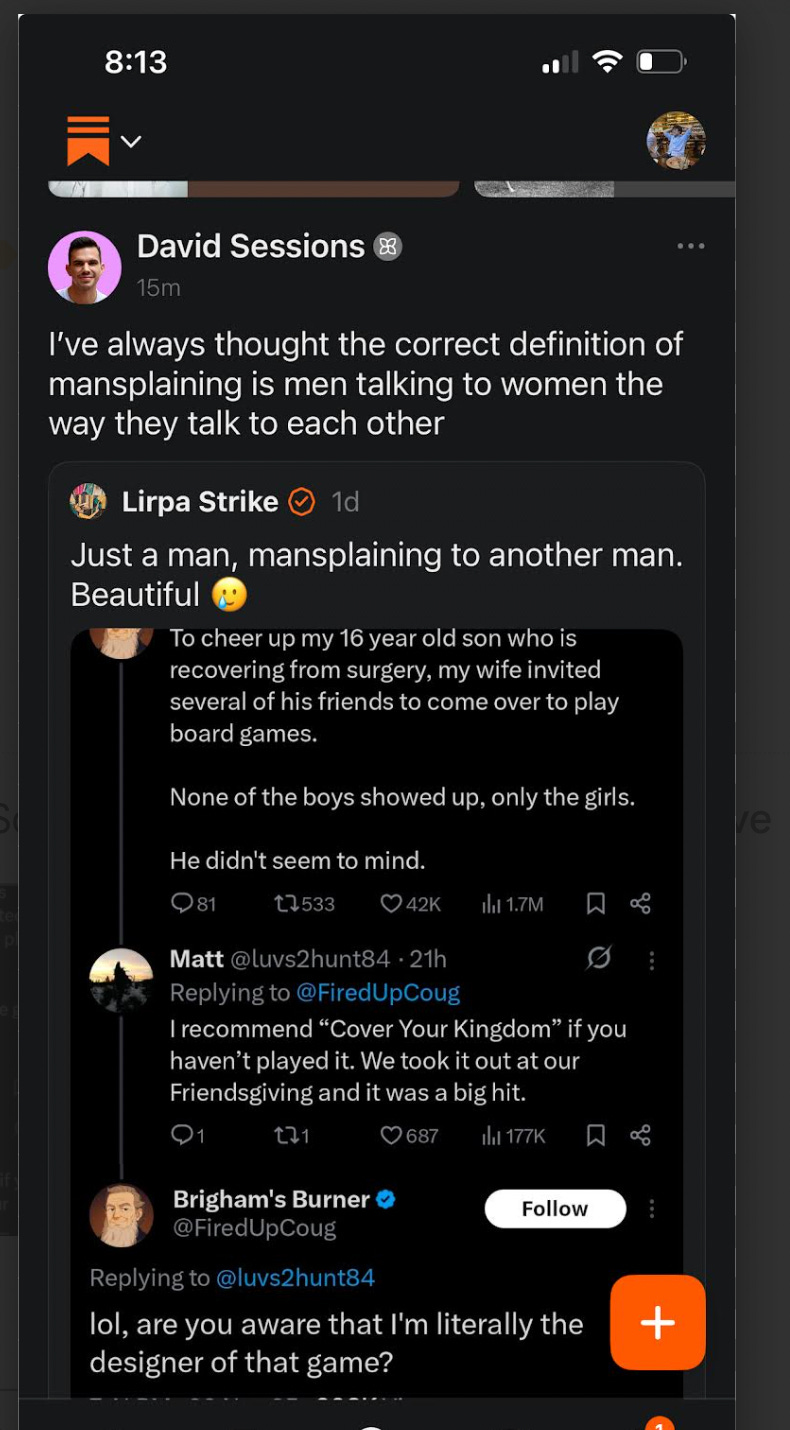Open David Sessions' profile picture
Viewport: 790px width, 1430px height.
tap(84, 267)
